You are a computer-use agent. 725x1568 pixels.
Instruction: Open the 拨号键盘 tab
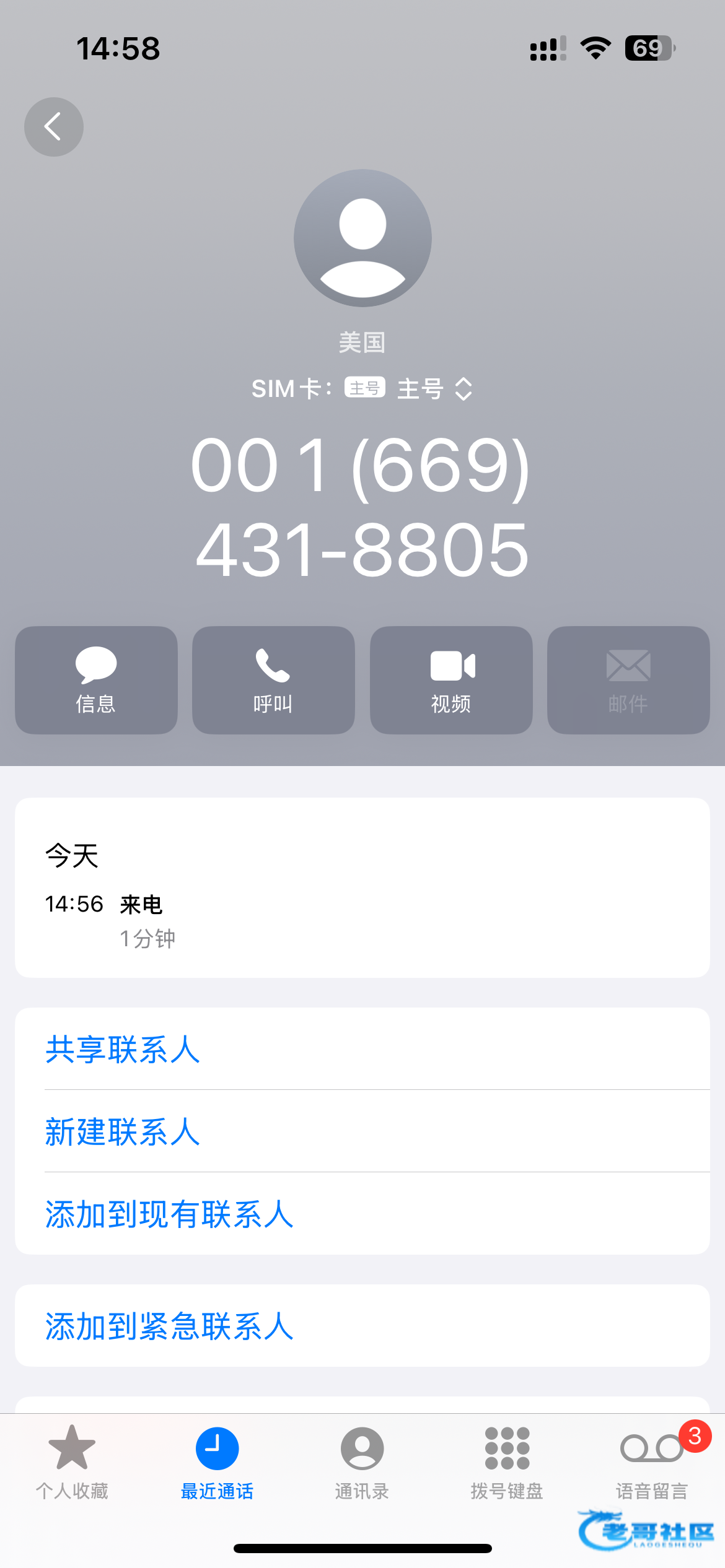point(507,1463)
